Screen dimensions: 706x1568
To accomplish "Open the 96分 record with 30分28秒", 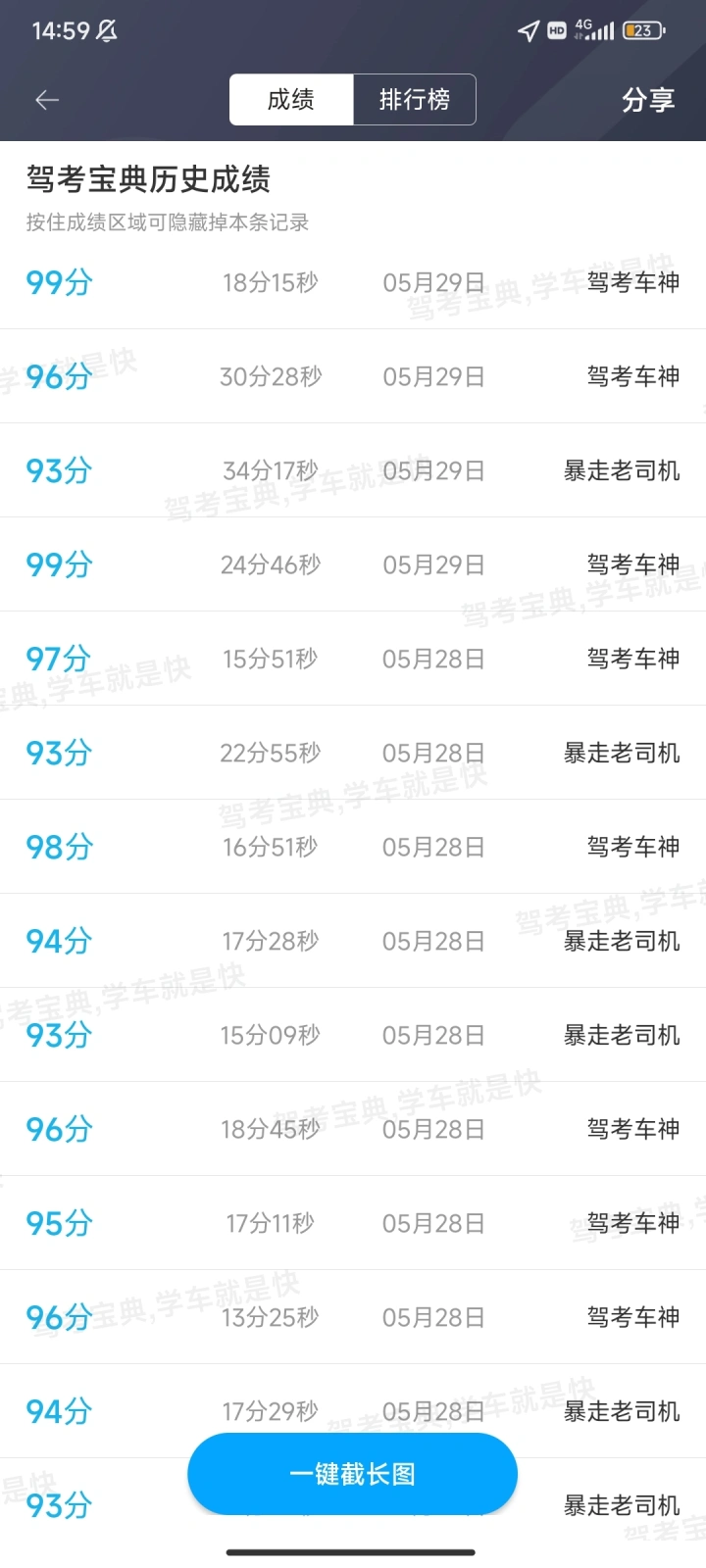I will 353,376.
